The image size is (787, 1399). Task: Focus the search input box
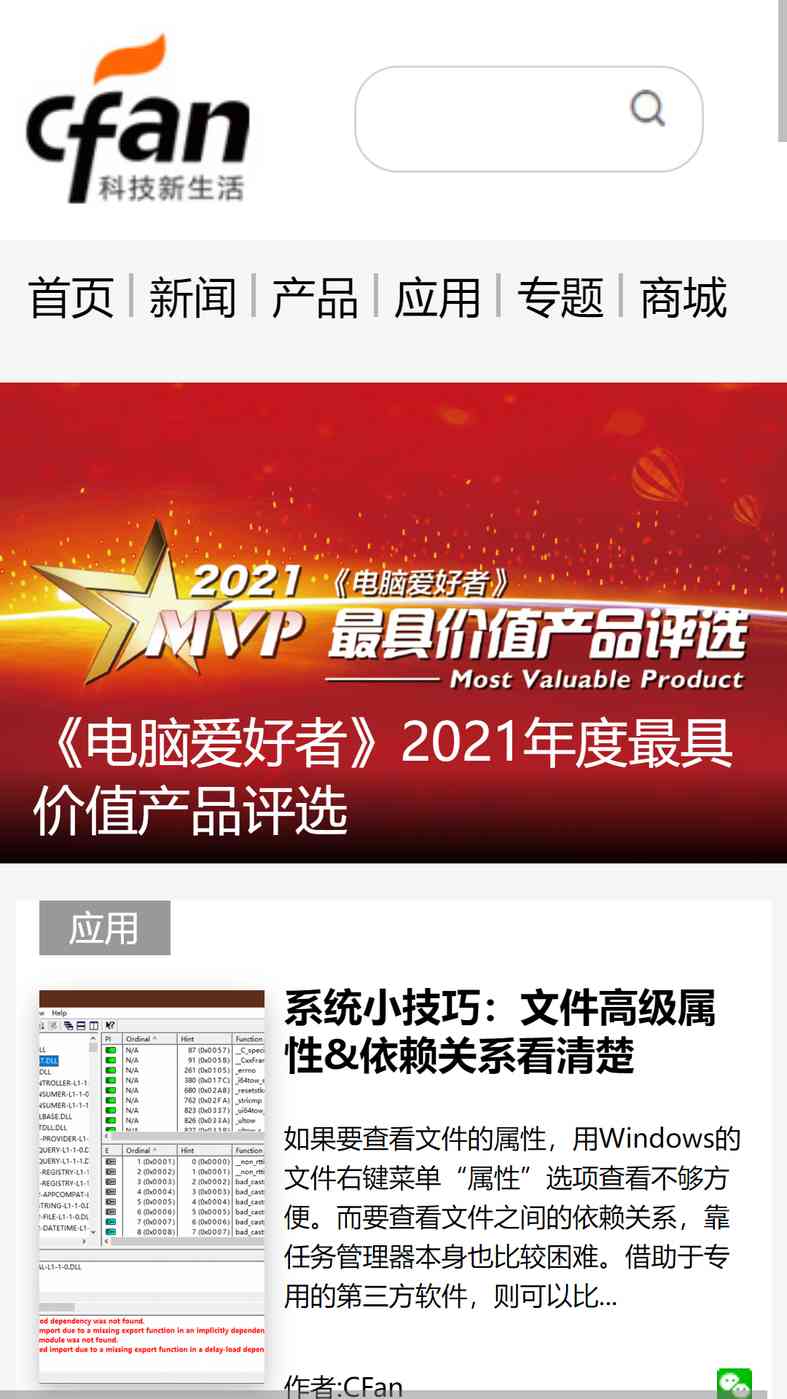point(490,119)
